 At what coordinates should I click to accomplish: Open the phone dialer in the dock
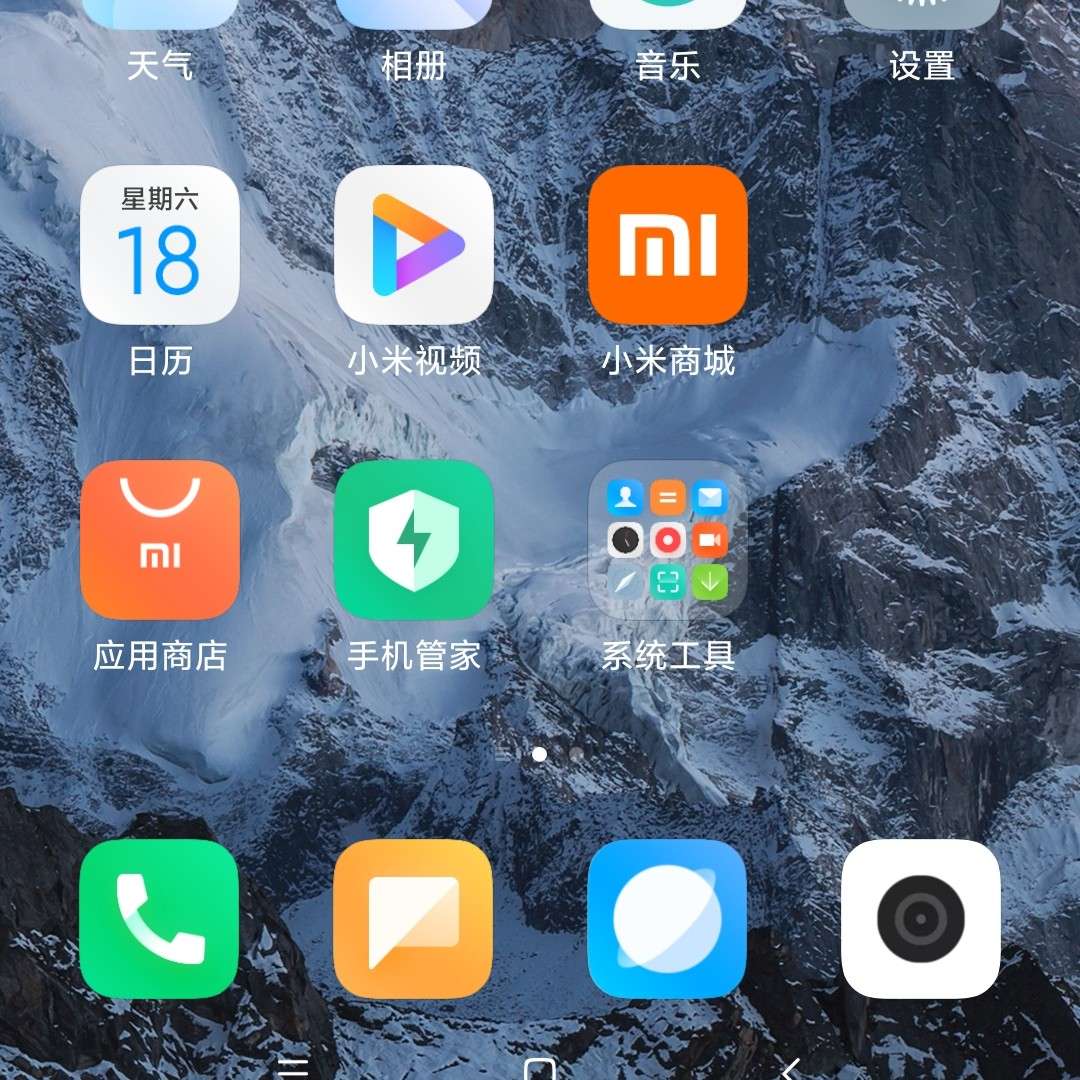click(x=160, y=918)
